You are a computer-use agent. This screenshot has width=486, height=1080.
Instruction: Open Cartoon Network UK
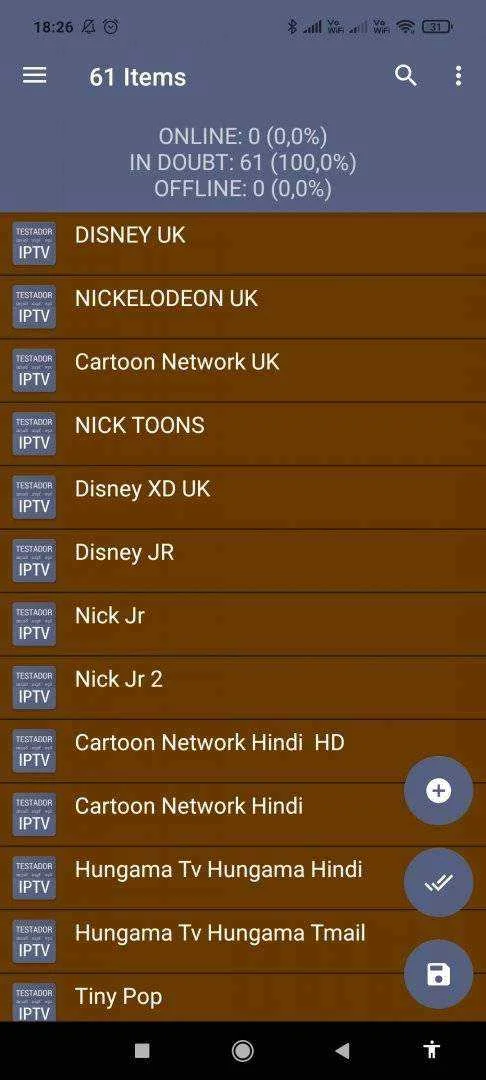243,370
